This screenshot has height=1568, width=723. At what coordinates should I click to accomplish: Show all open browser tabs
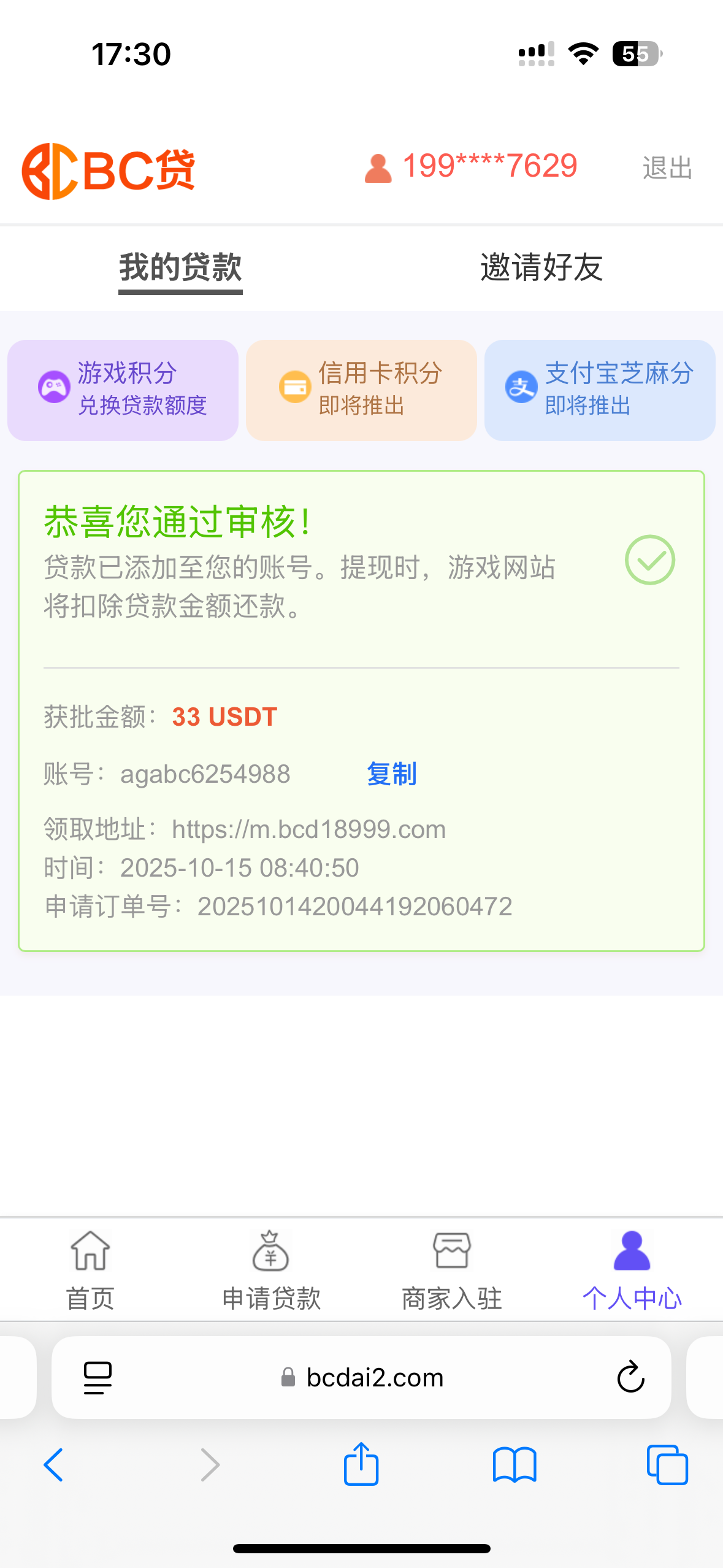(667, 1465)
